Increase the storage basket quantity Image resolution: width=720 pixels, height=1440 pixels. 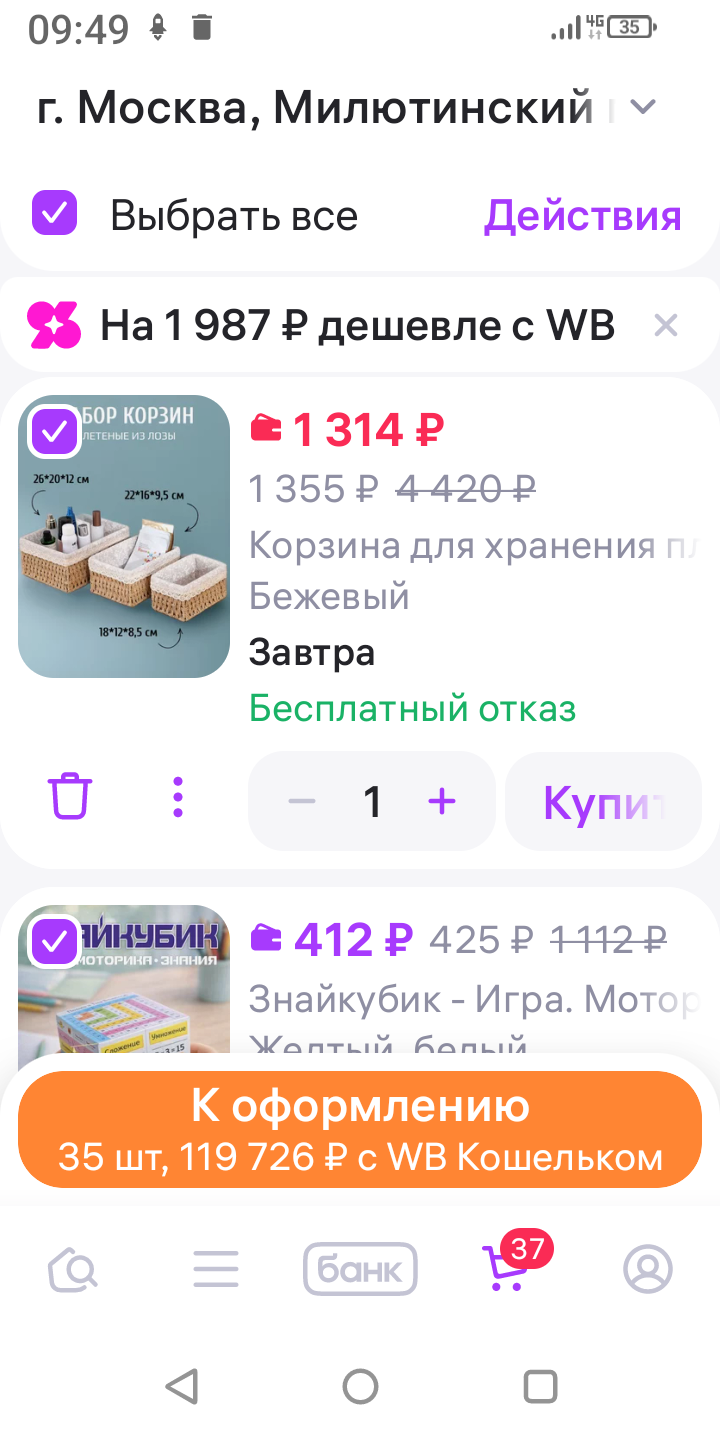[x=441, y=801]
